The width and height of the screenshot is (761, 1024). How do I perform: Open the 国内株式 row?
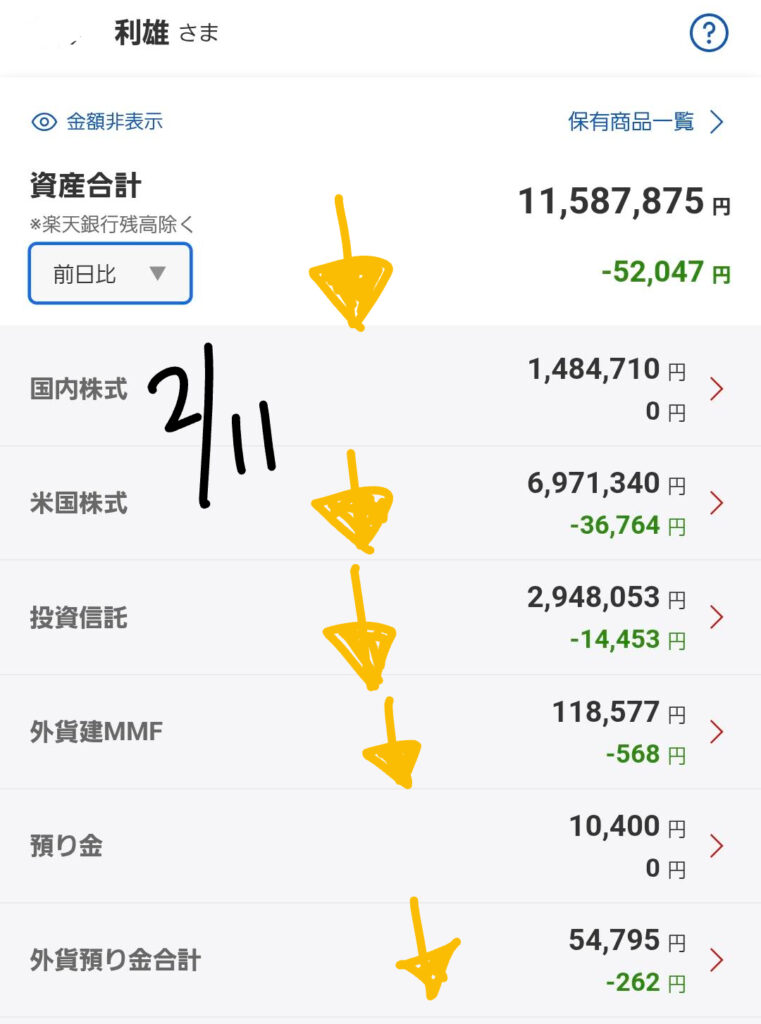380,389
